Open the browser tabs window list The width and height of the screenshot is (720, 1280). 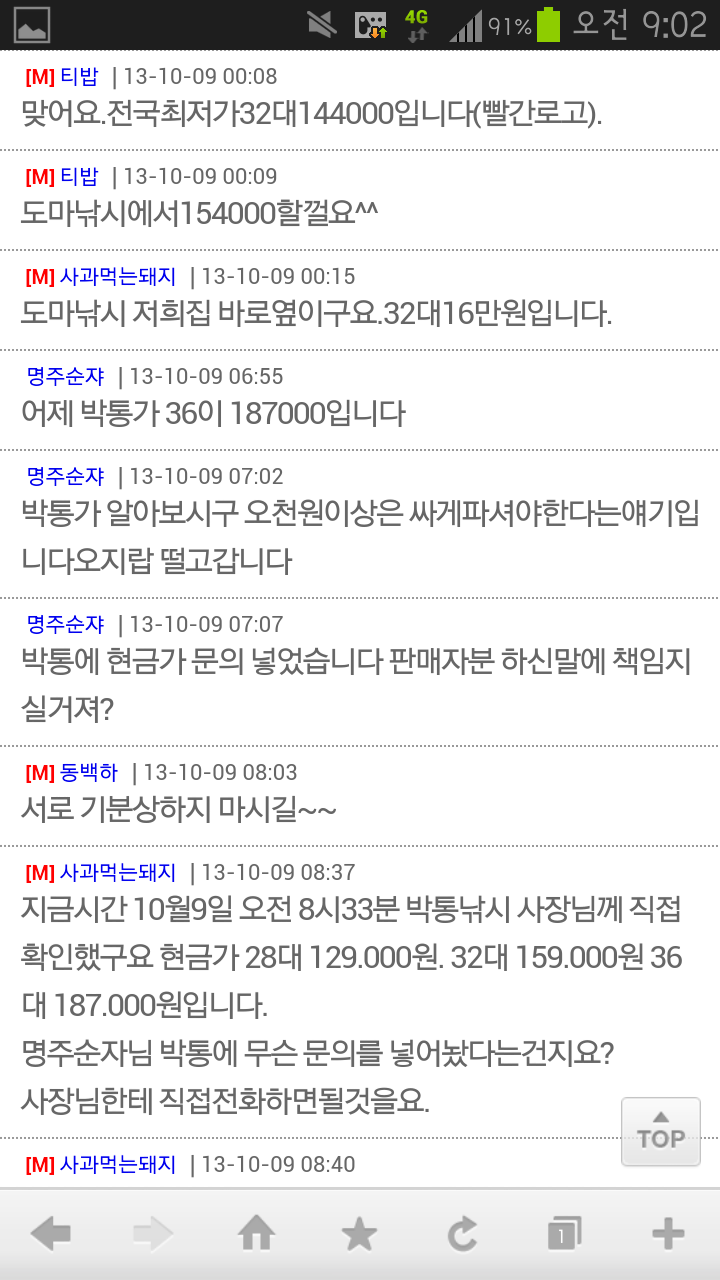pos(564,1235)
